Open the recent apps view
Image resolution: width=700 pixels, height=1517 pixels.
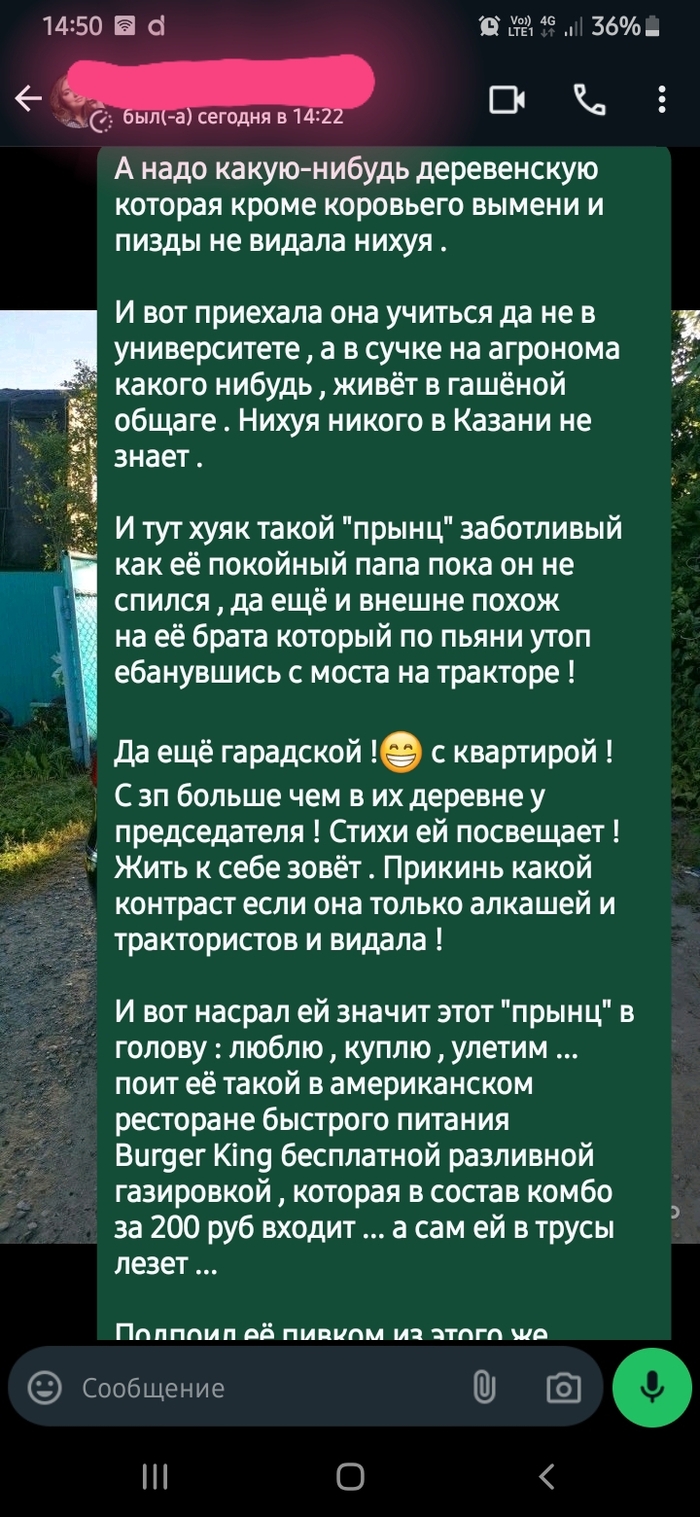[x=155, y=1477]
